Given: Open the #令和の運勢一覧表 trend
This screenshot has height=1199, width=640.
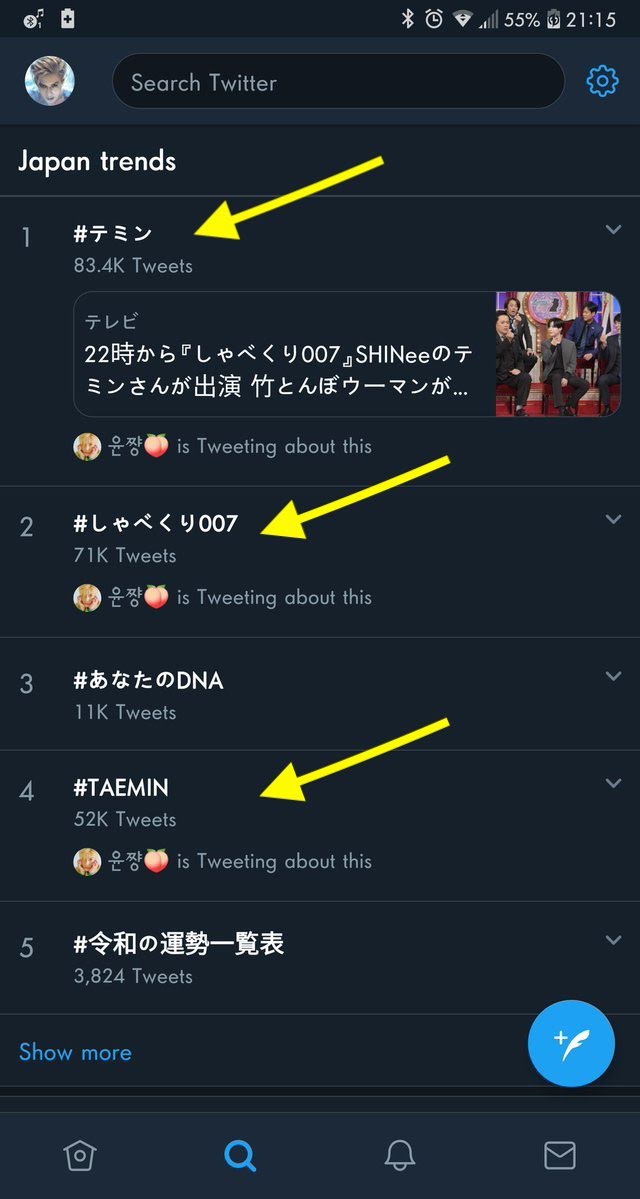Looking at the screenshot, I should (178, 944).
